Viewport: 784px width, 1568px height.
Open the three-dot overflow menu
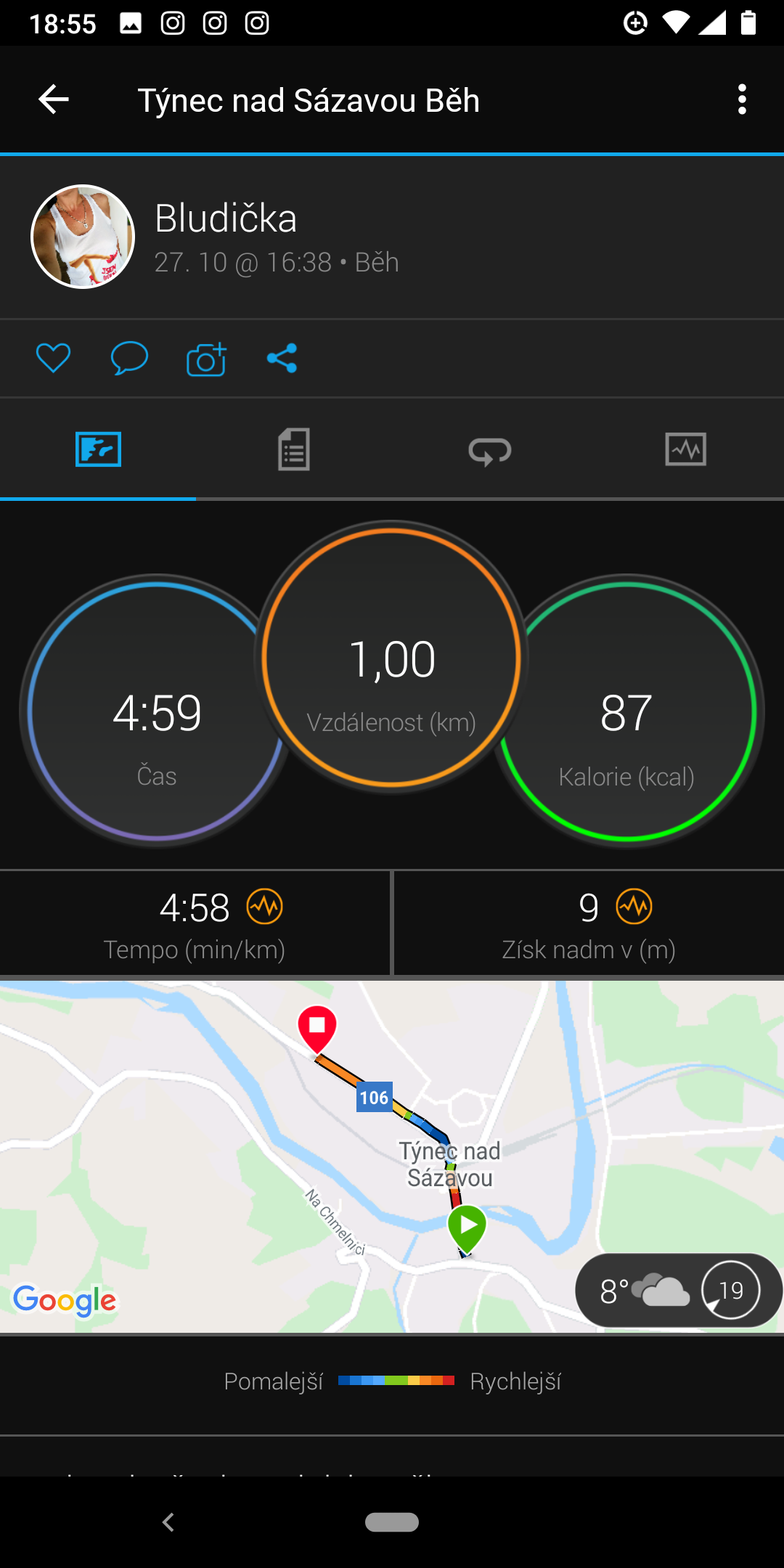click(x=741, y=99)
